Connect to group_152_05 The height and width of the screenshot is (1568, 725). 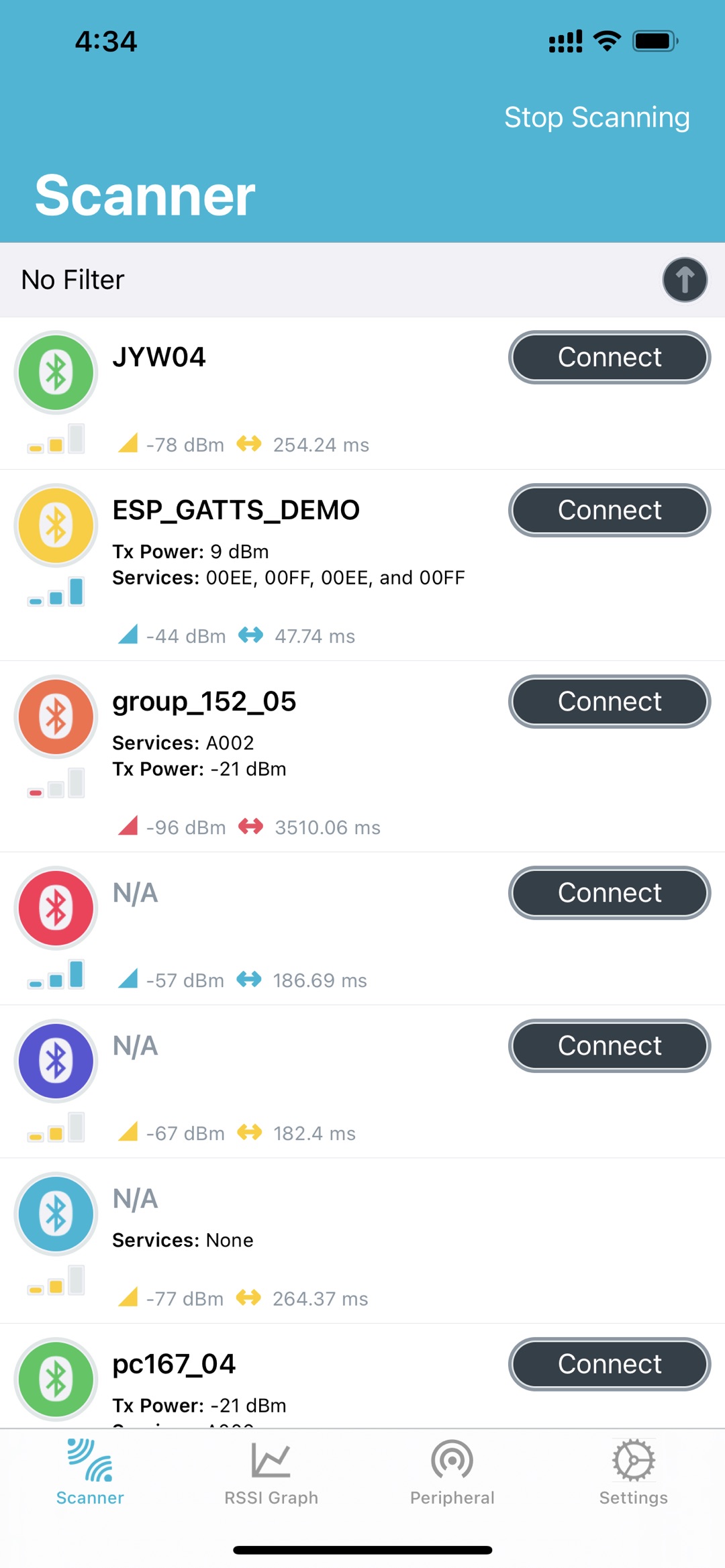pos(608,701)
